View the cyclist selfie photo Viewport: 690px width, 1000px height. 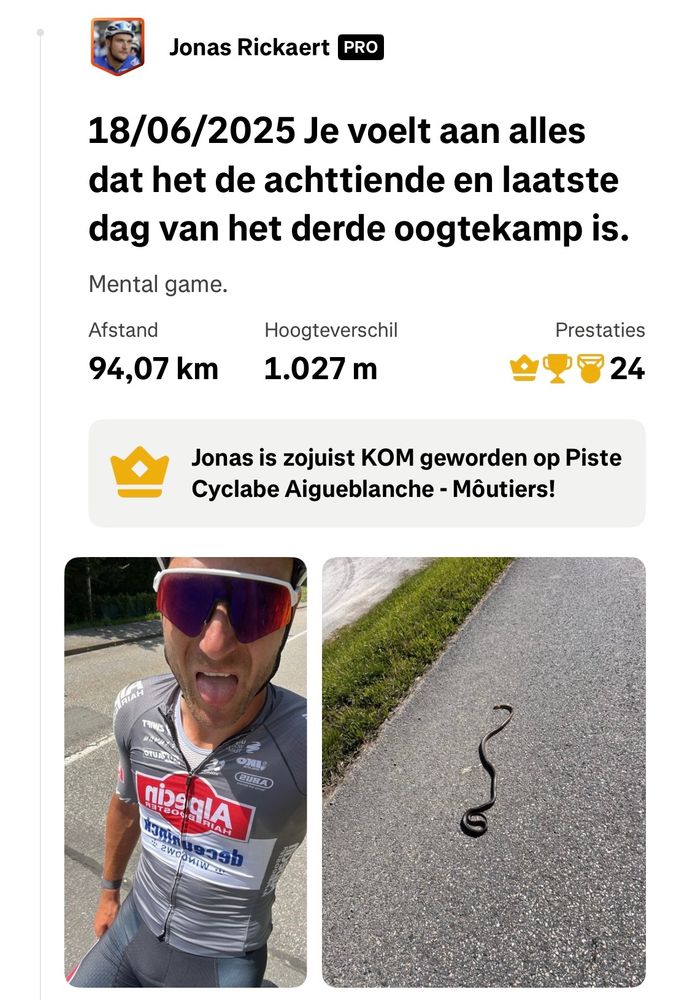click(x=186, y=771)
